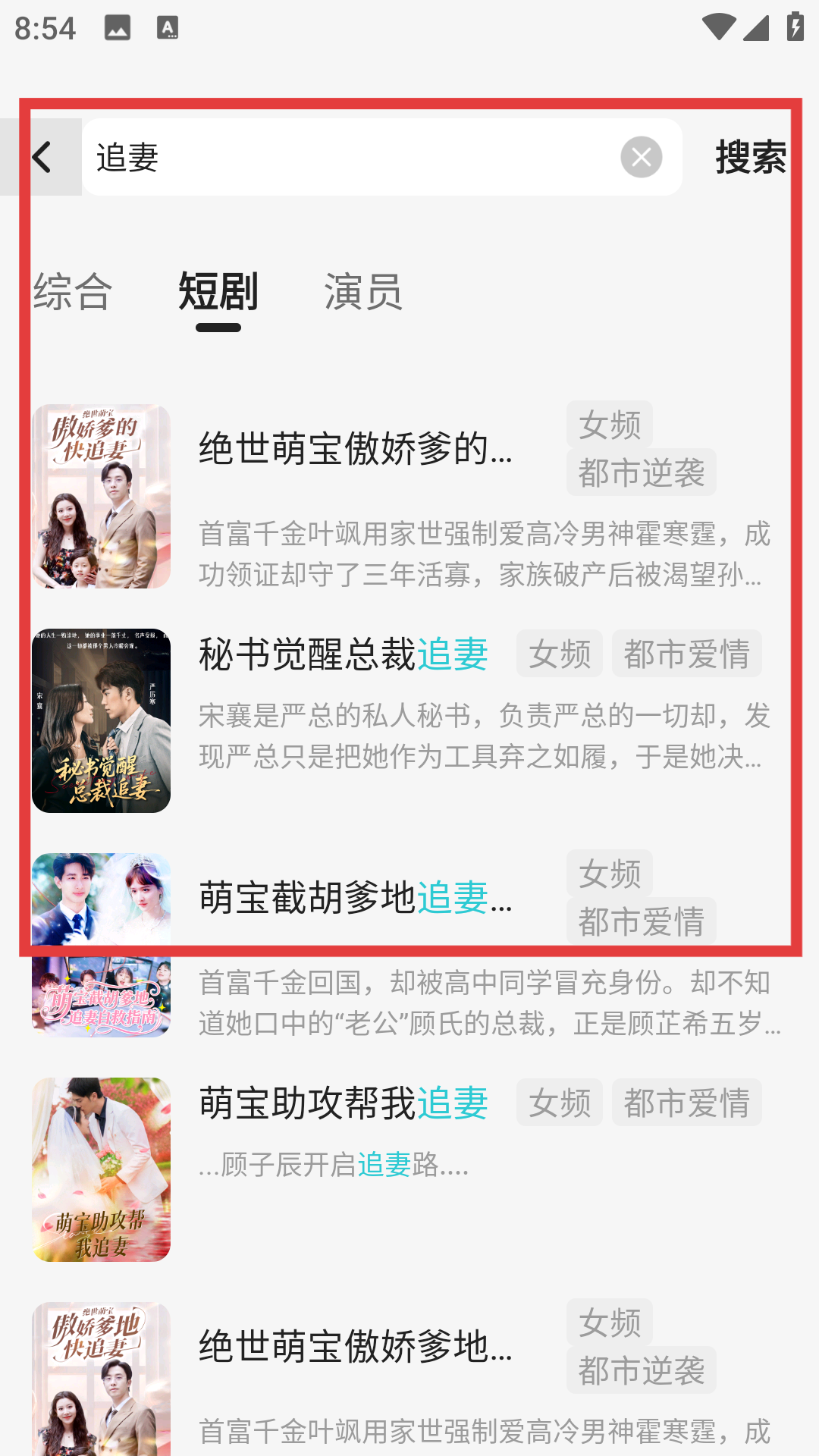Open the drama 萌宝助攻帮我追妻
The image size is (819, 1456).
coord(343,1103)
